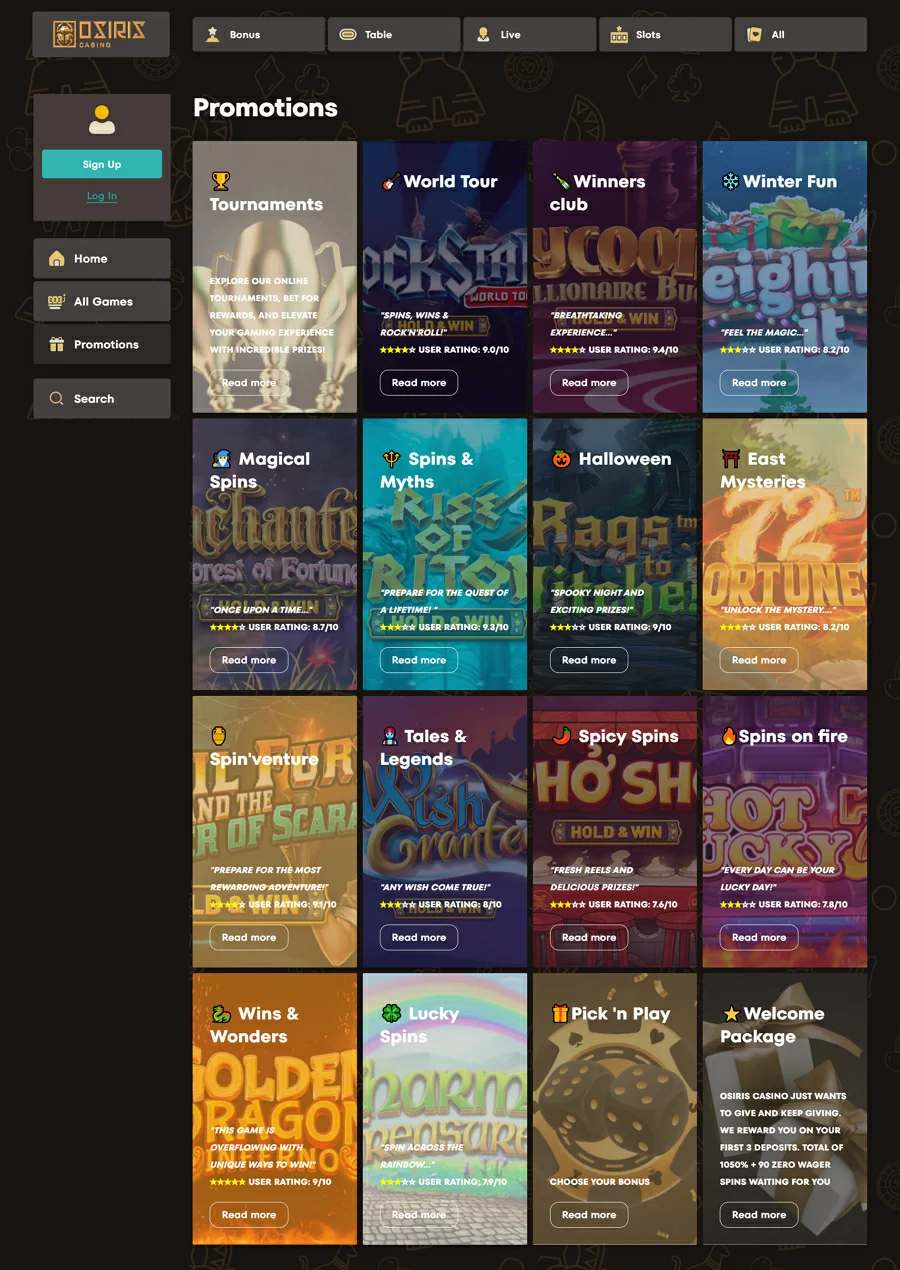Switch to the Live casino tab
The width and height of the screenshot is (900, 1270).
(x=529, y=34)
